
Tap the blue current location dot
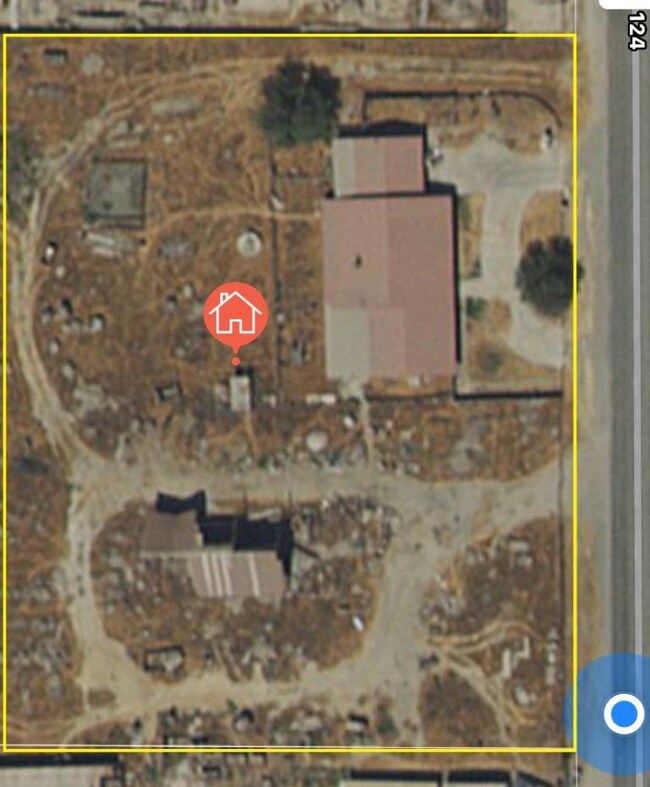[624, 714]
